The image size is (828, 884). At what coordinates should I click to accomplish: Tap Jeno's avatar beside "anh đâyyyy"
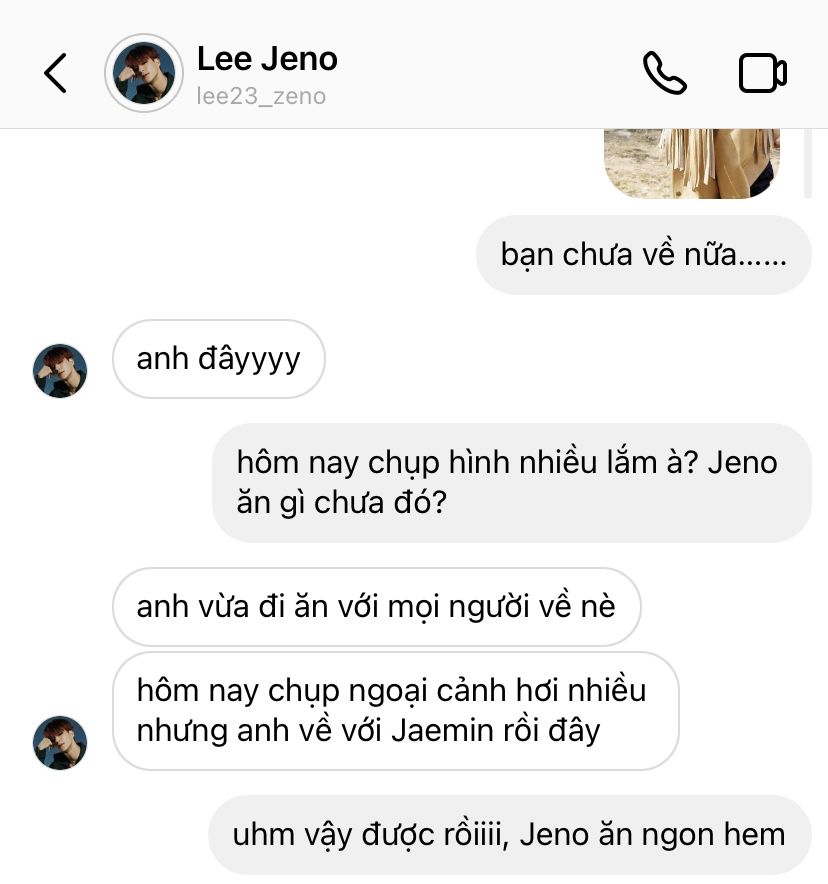tap(60, 370)
